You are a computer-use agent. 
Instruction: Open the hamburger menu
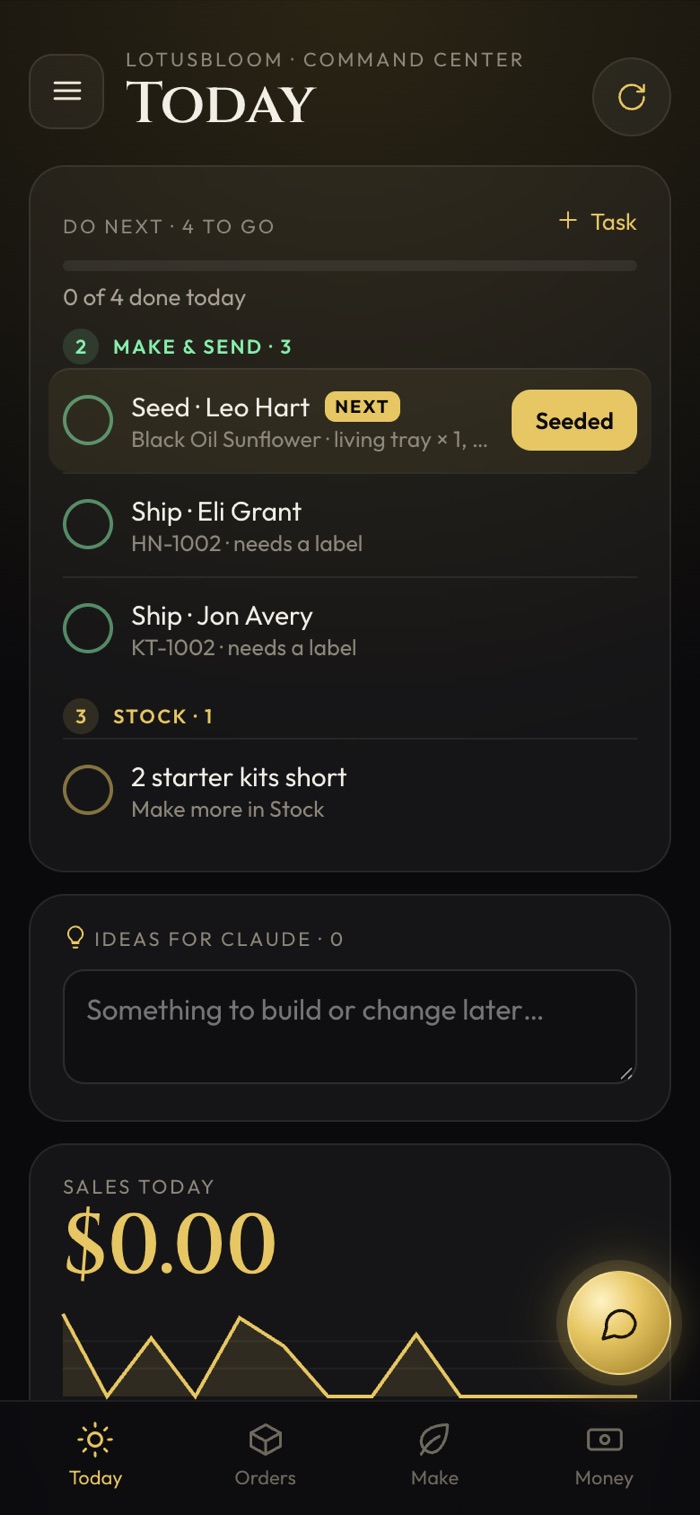click(67, 92)
